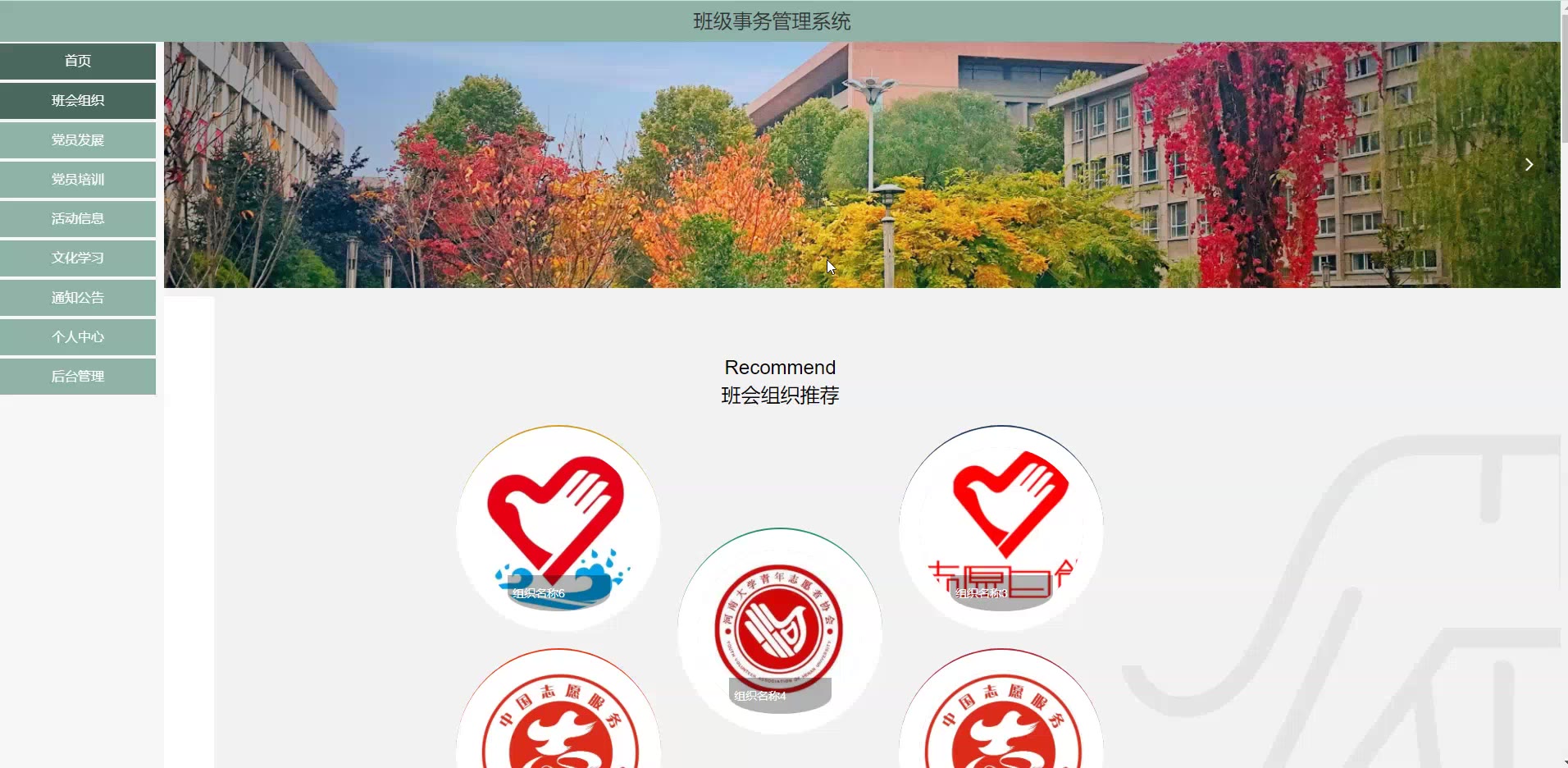Open 文化学习 from the sidebar
This screenshot has width=1568, height=768.
tap(78, 258)
